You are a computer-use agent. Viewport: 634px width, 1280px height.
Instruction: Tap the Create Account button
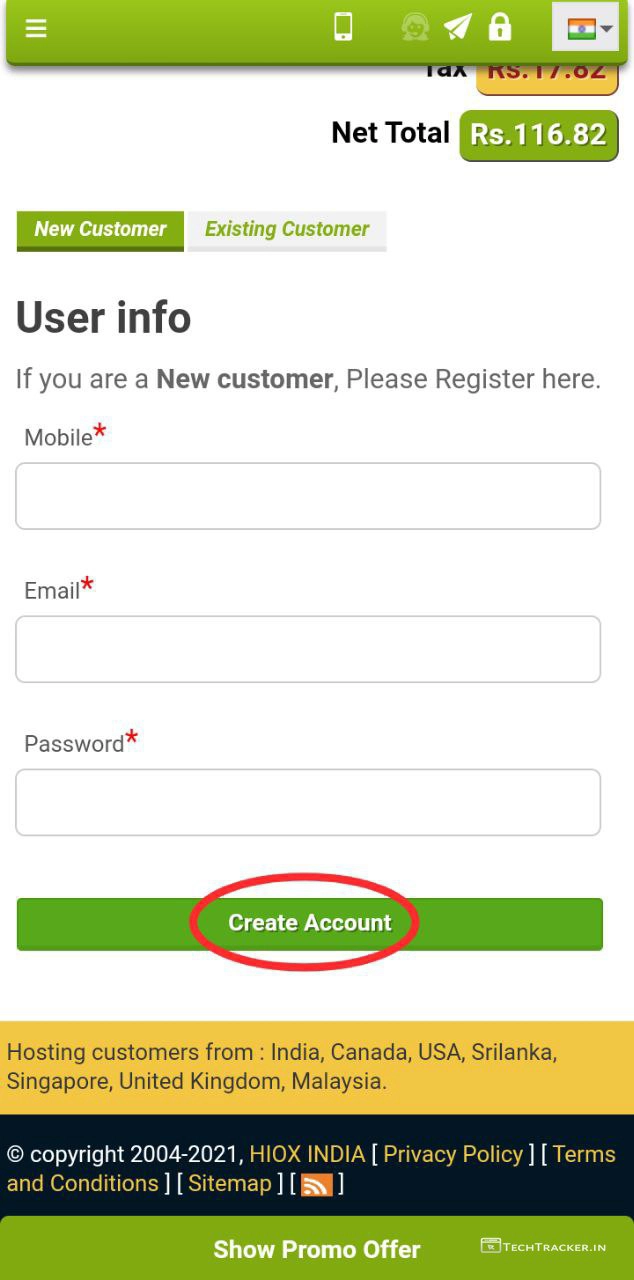[x=309, y=923]
